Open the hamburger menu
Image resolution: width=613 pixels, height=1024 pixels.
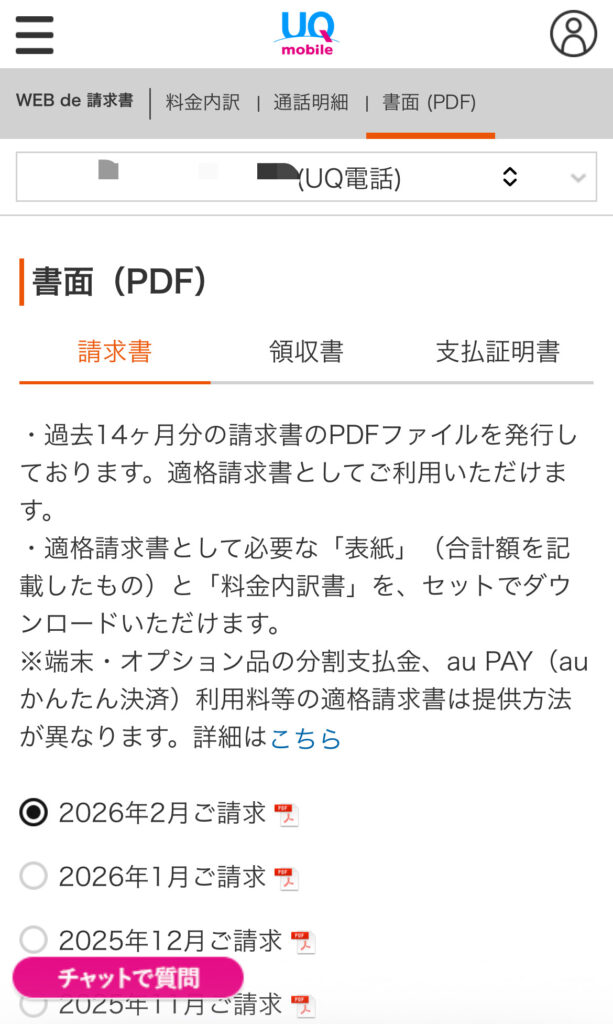[x=35, y=36]
